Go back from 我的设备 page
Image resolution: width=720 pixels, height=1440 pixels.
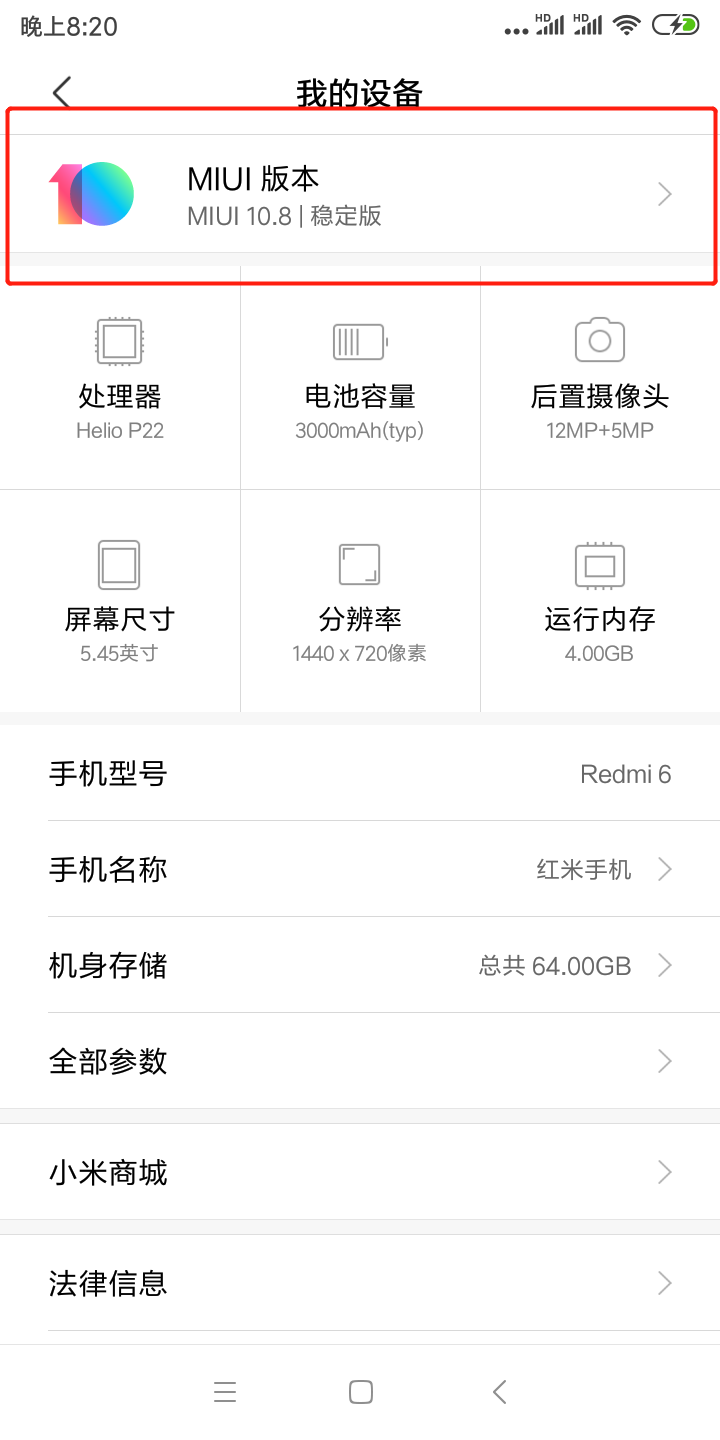(62, 93)
